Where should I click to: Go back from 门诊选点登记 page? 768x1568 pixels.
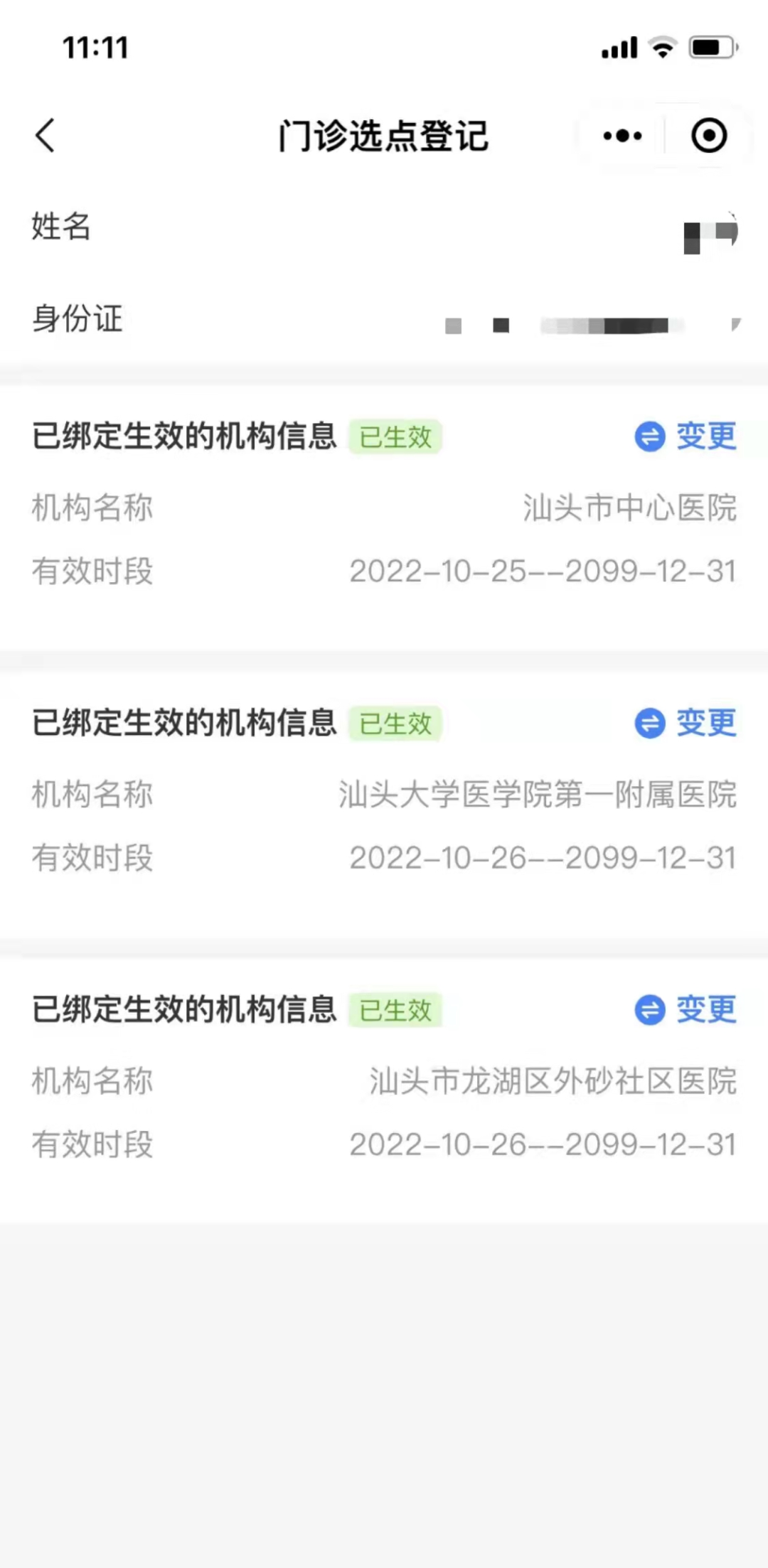[x=45, y=135]
